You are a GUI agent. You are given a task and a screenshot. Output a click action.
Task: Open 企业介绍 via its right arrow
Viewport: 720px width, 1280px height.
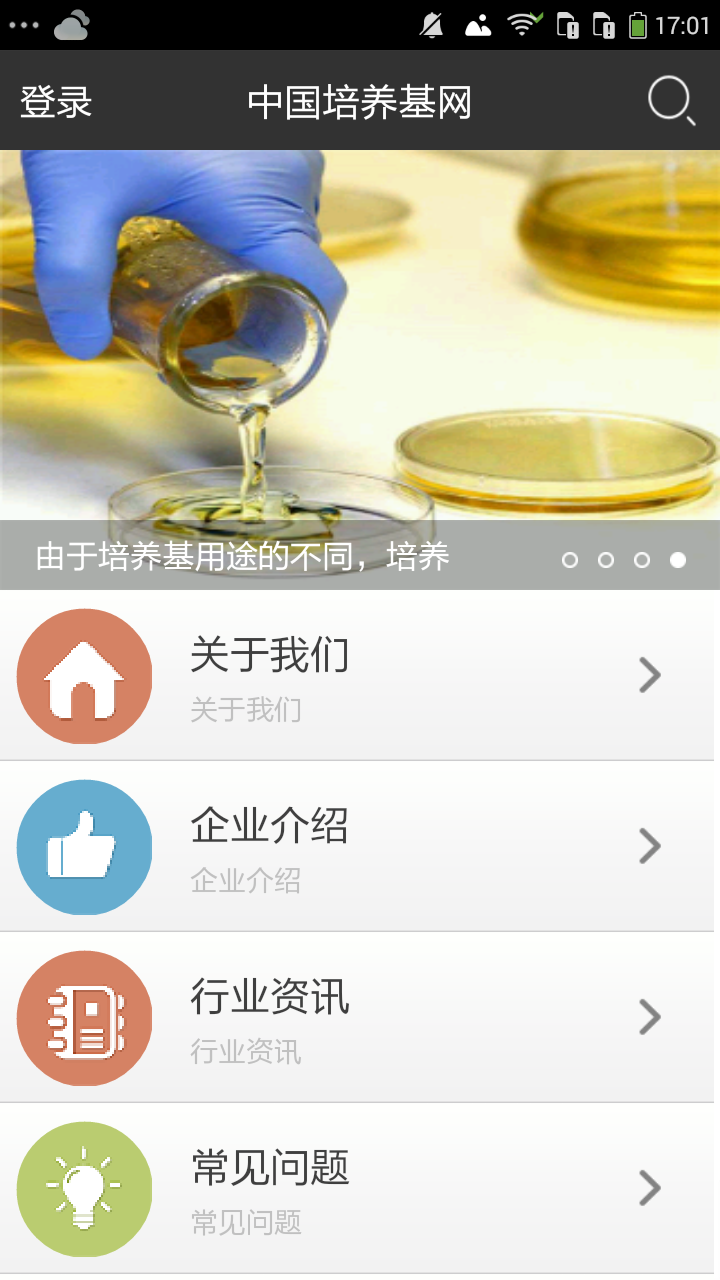pos(651,846)
